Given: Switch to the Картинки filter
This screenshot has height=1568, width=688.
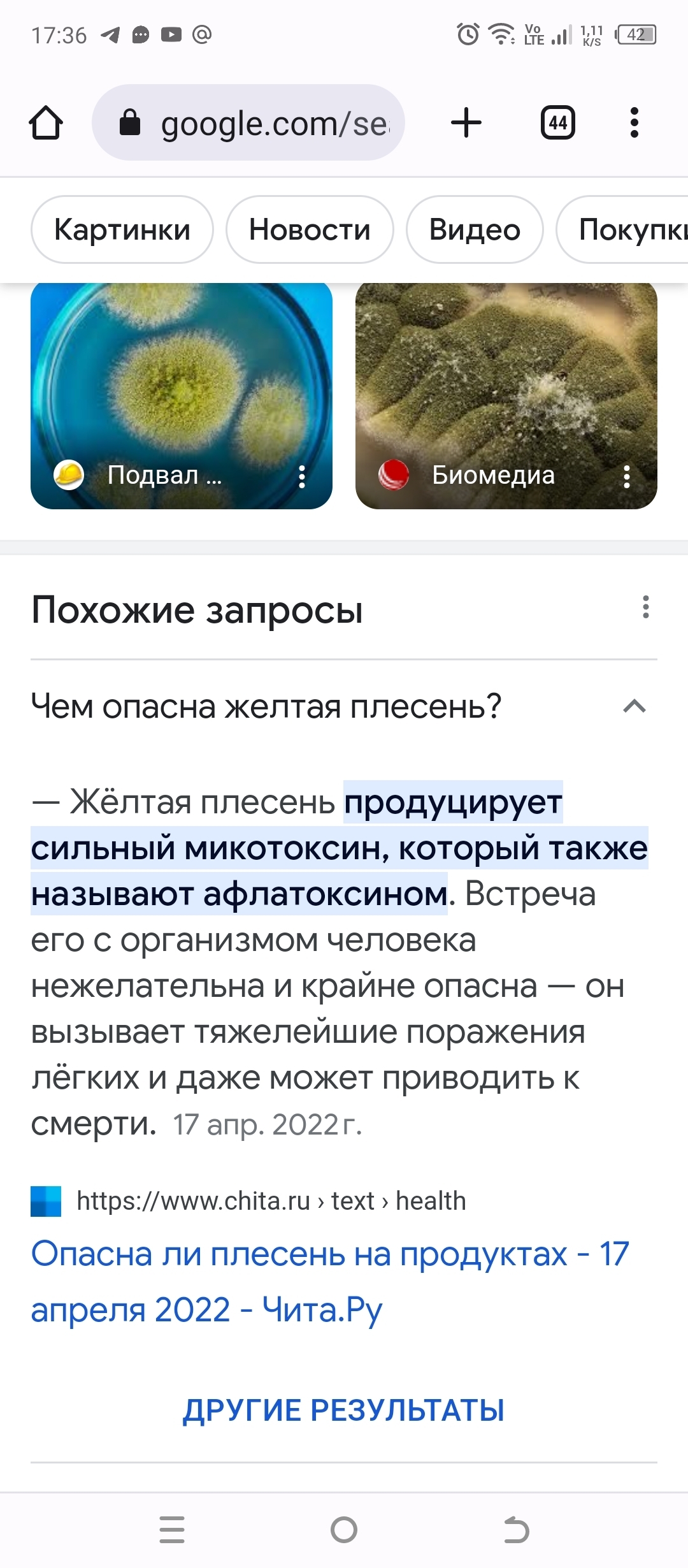Looking at the screenshot, I should (x=122, y=229).
